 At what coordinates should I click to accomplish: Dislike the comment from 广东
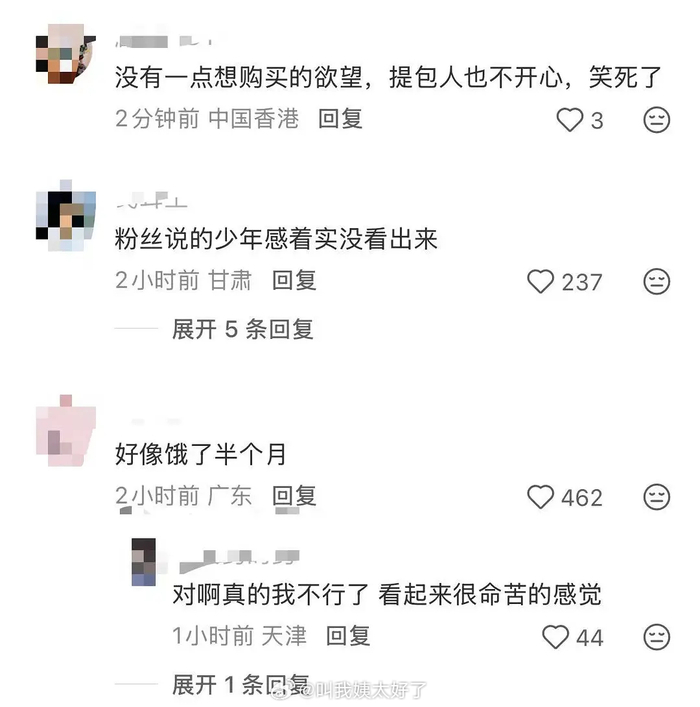tap(656, 497)
